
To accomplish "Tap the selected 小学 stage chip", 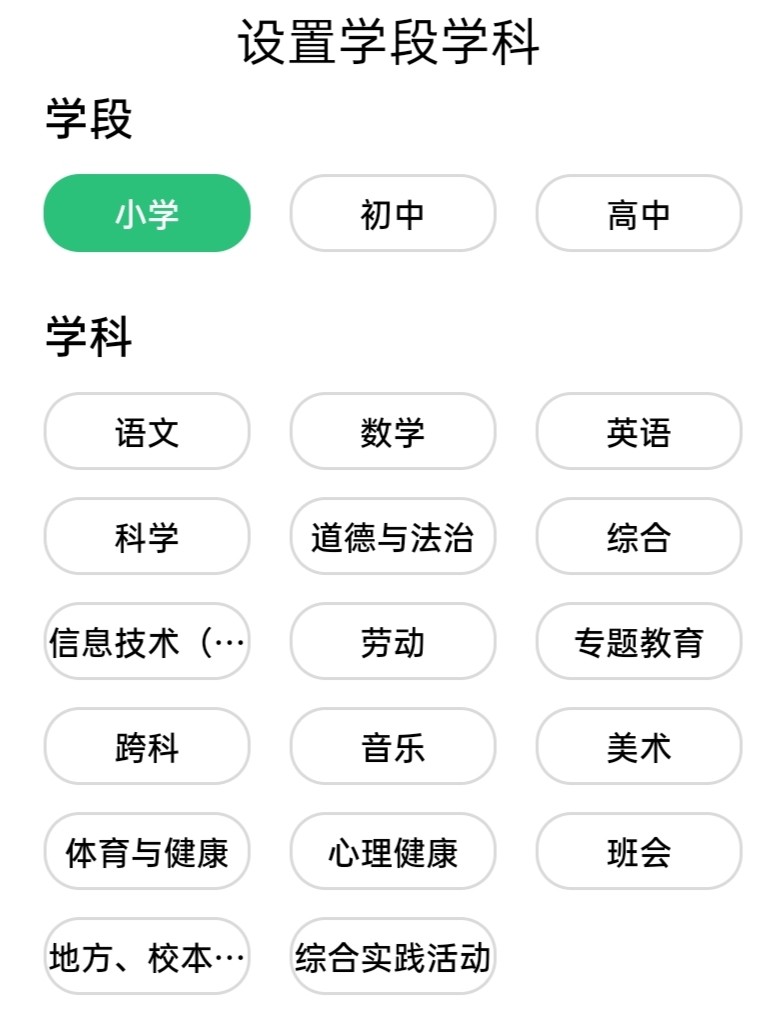I will pyautogui.click(x=147, y=213).
